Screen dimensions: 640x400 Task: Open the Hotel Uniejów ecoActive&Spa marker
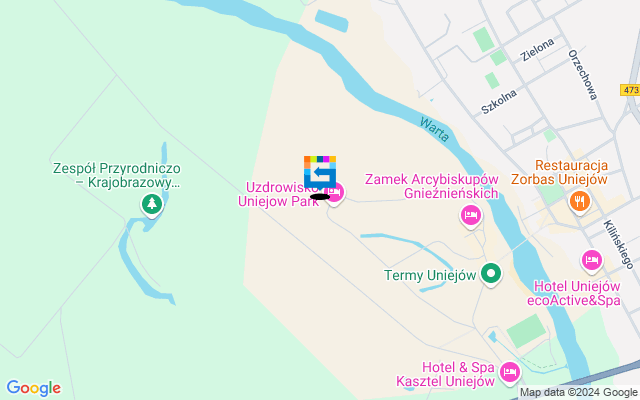pyautogui.click(x=592, y=261)
